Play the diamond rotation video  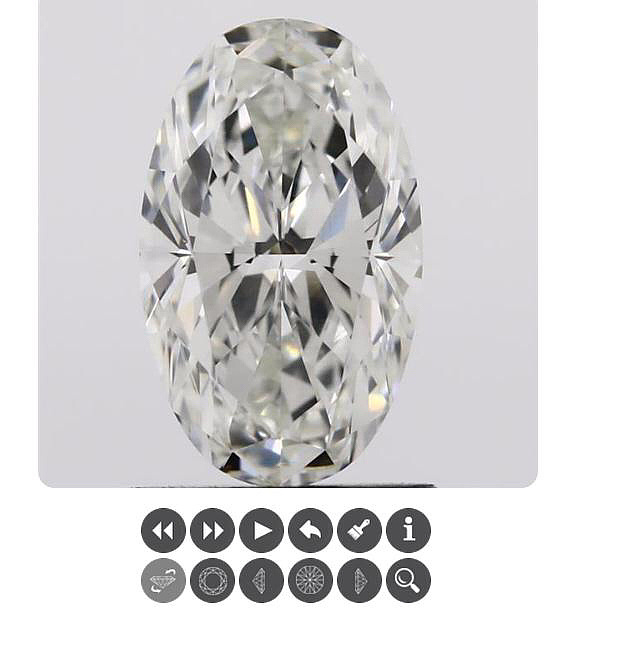[x=261, y=530]
